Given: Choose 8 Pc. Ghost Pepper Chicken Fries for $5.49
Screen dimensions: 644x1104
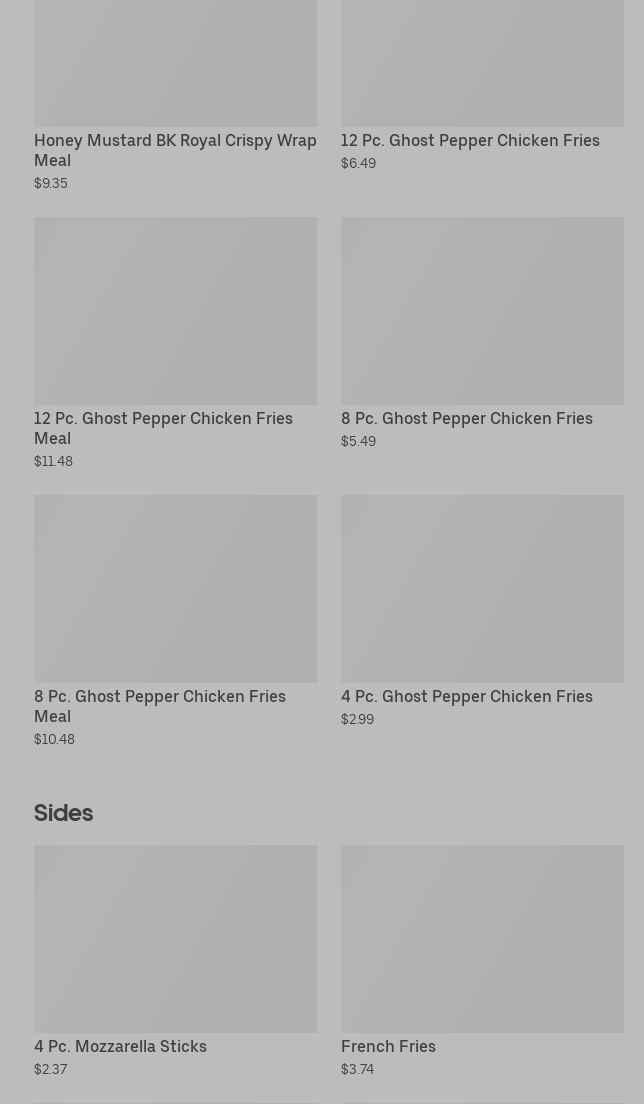Looking at the screenshot, I should pos(483,334).
